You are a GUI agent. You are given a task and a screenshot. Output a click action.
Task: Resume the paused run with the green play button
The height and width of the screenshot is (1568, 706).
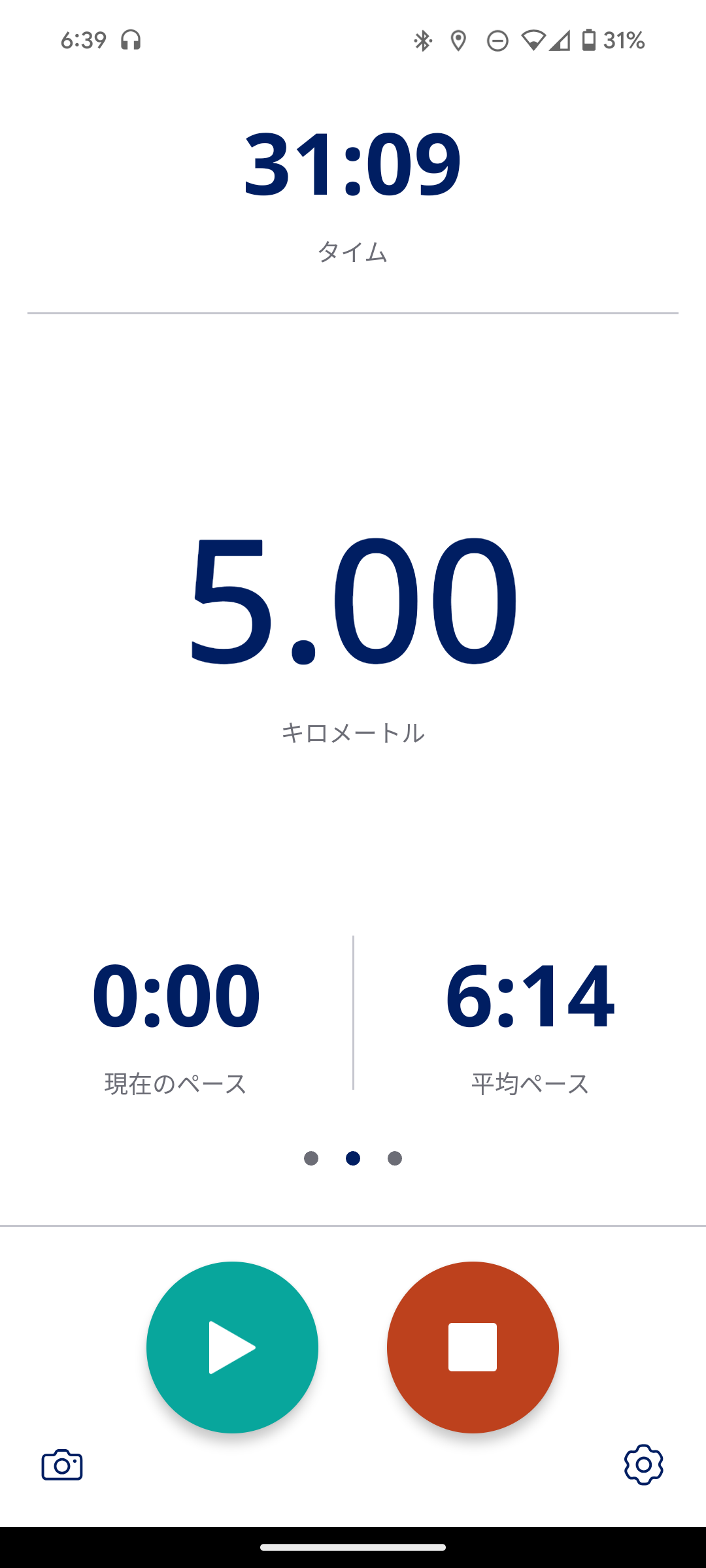[232, 1347]
